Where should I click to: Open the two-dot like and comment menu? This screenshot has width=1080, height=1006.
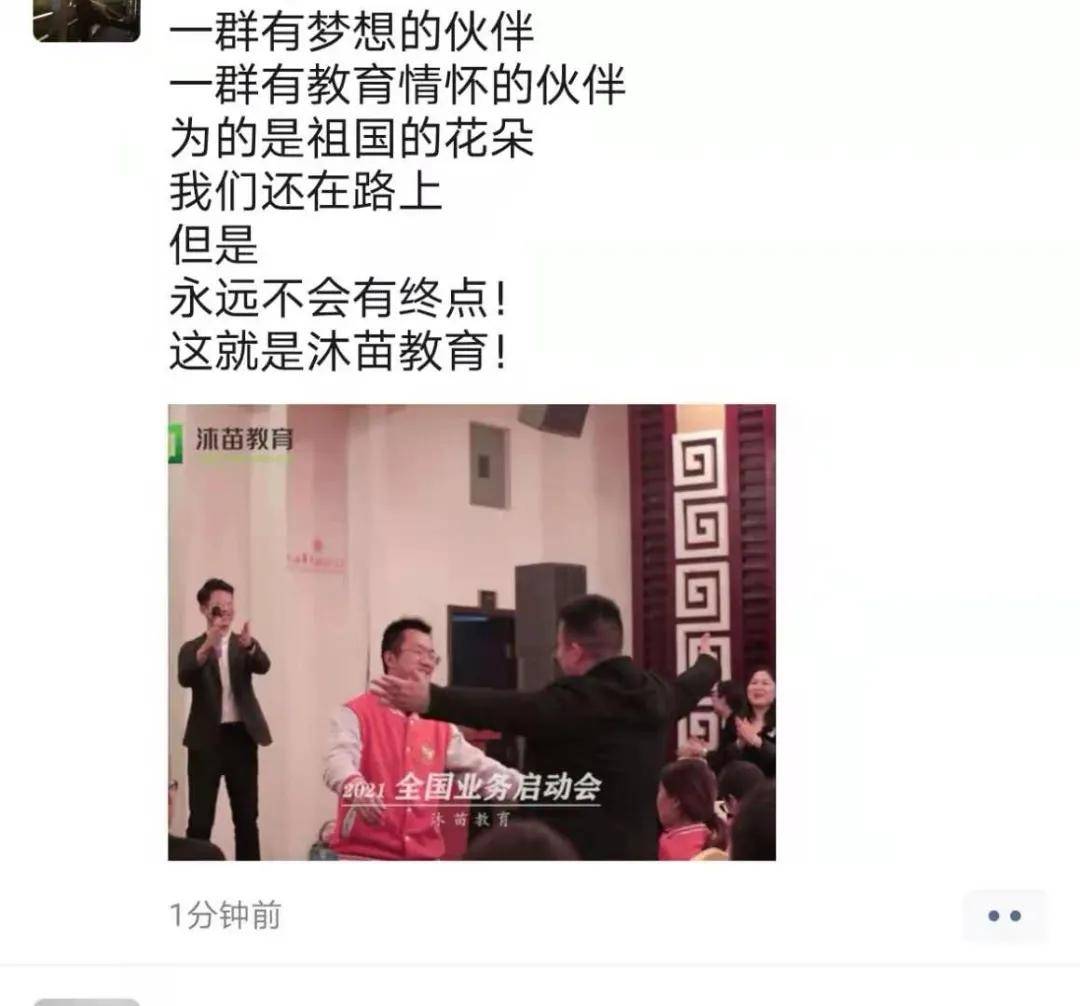1004,915
